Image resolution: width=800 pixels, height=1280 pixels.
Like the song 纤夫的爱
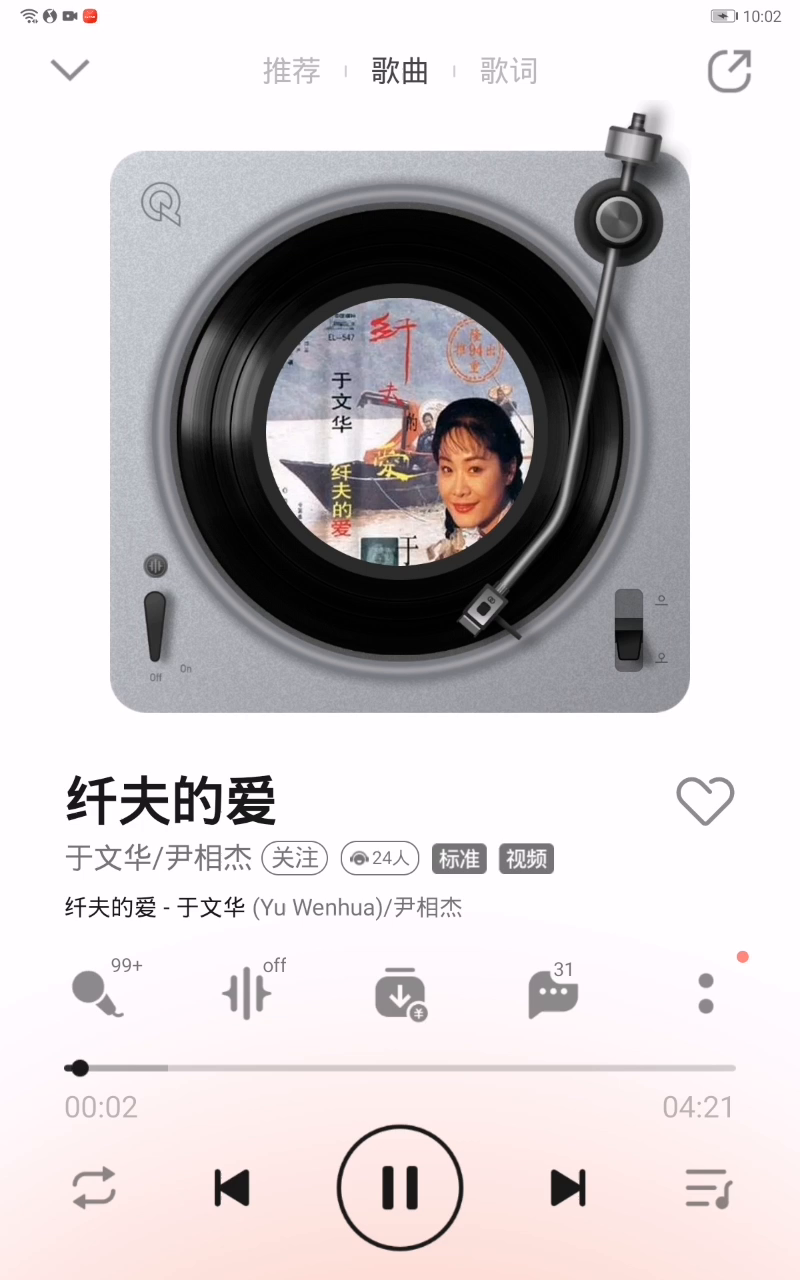705,800
